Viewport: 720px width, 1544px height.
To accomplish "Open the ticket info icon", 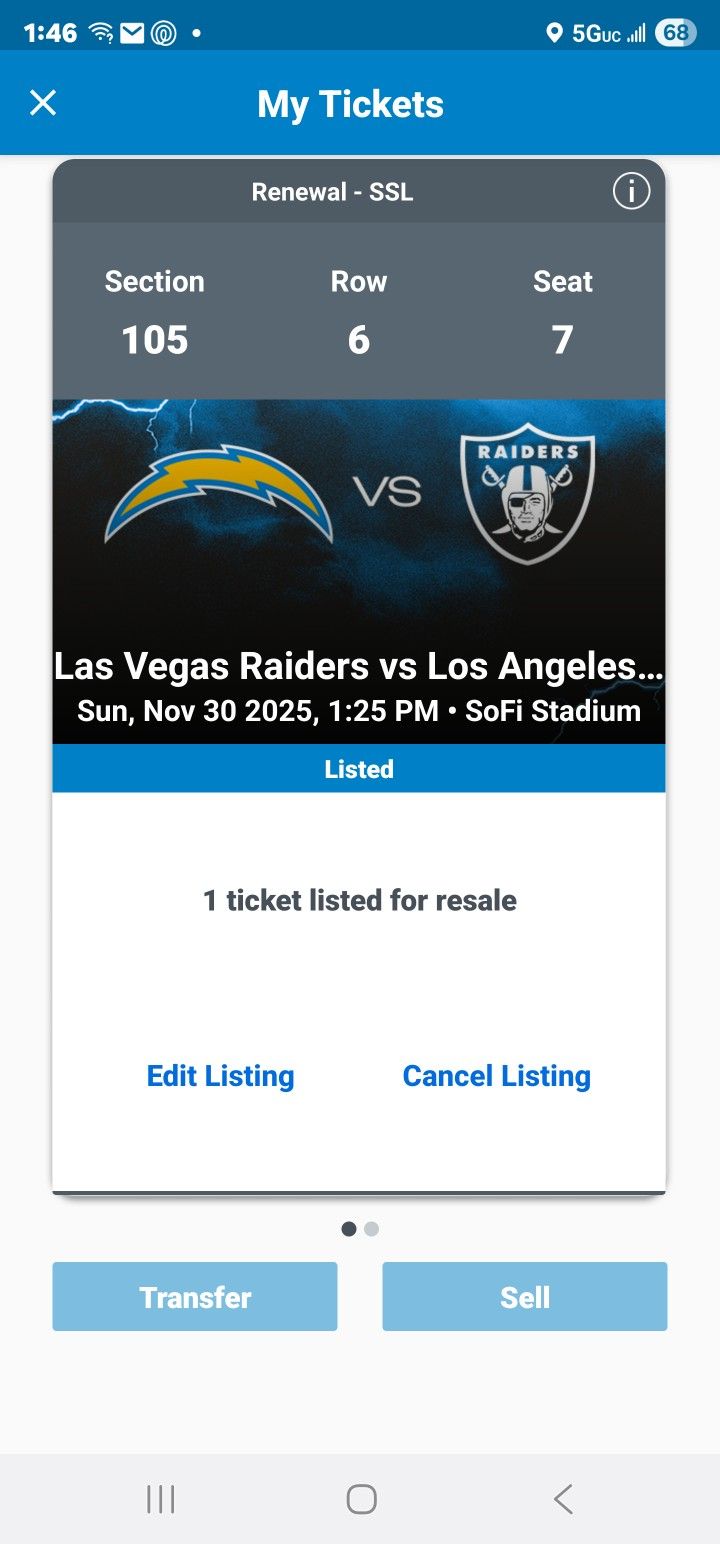I will tap(631, 191).
